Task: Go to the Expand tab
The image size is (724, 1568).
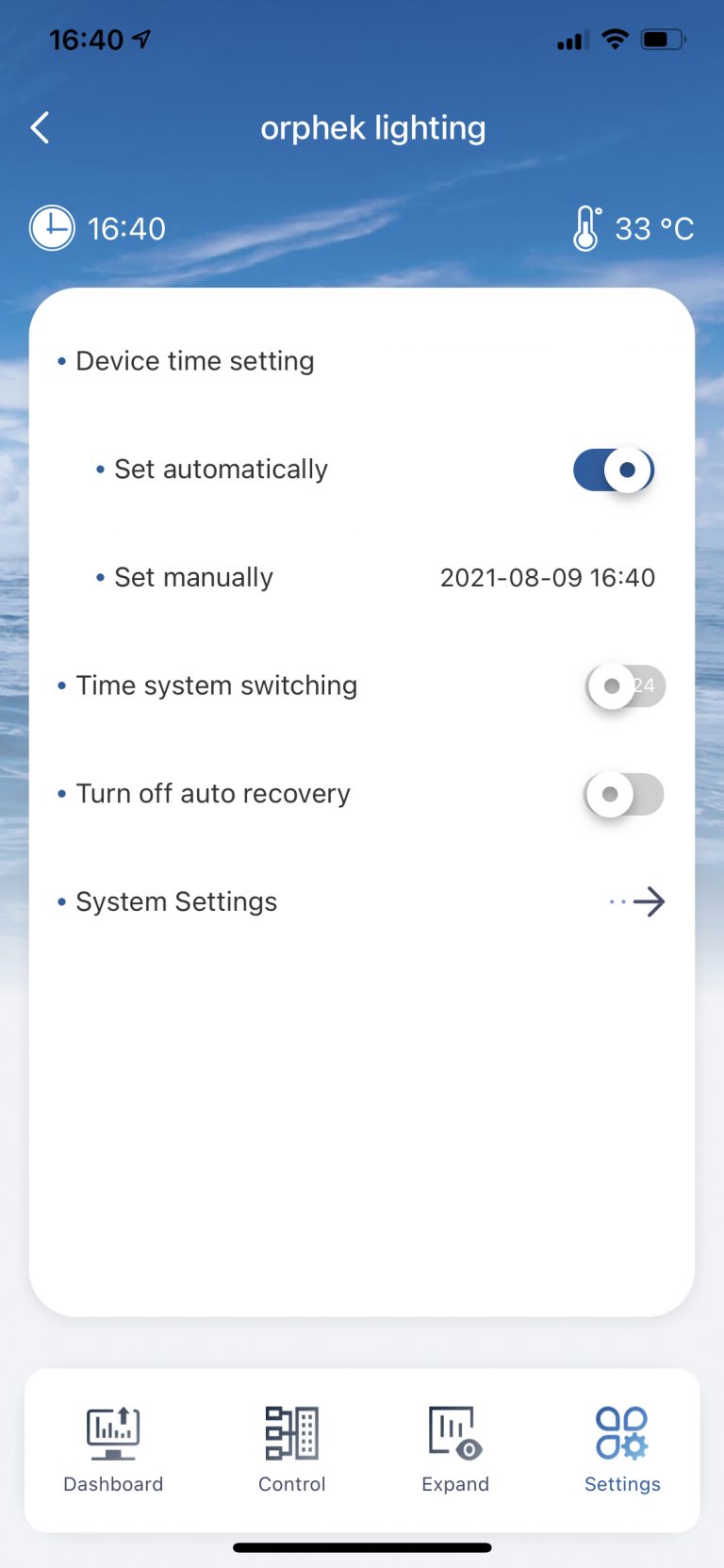Action: pos(455,1449)
